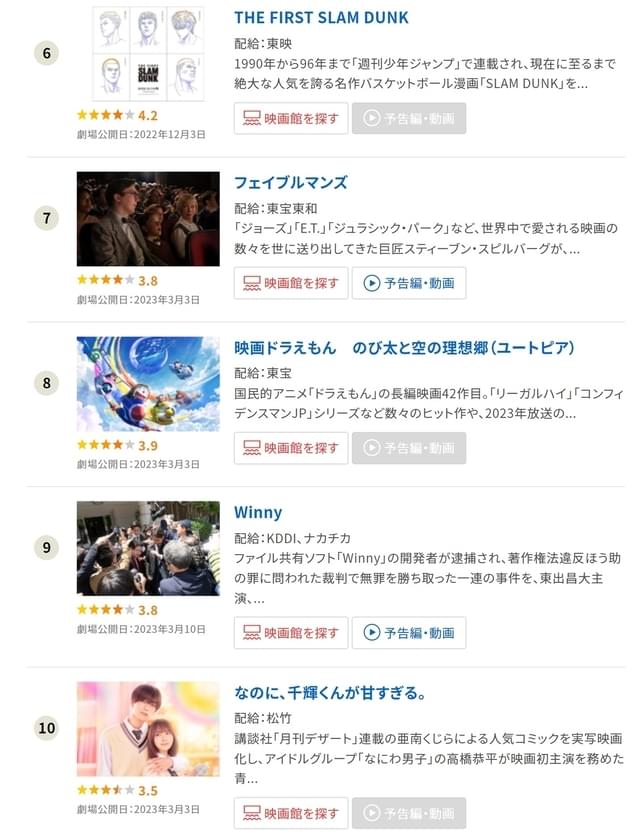Find theaters showing 映画ドラえもん
The image size is (640, 834).
coord(291,448)
